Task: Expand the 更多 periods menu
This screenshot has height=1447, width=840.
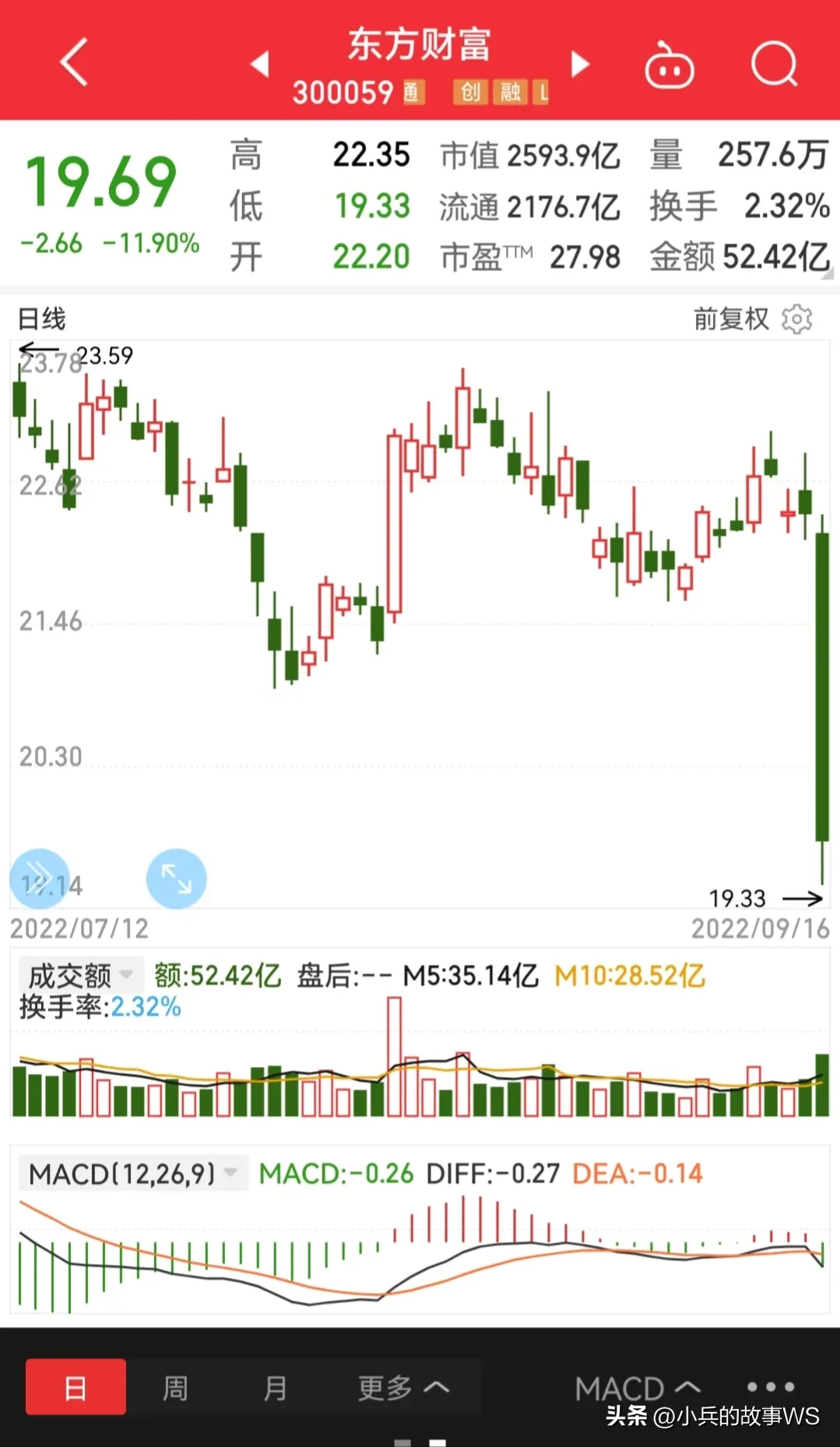Action: (x=402, y=1387)
